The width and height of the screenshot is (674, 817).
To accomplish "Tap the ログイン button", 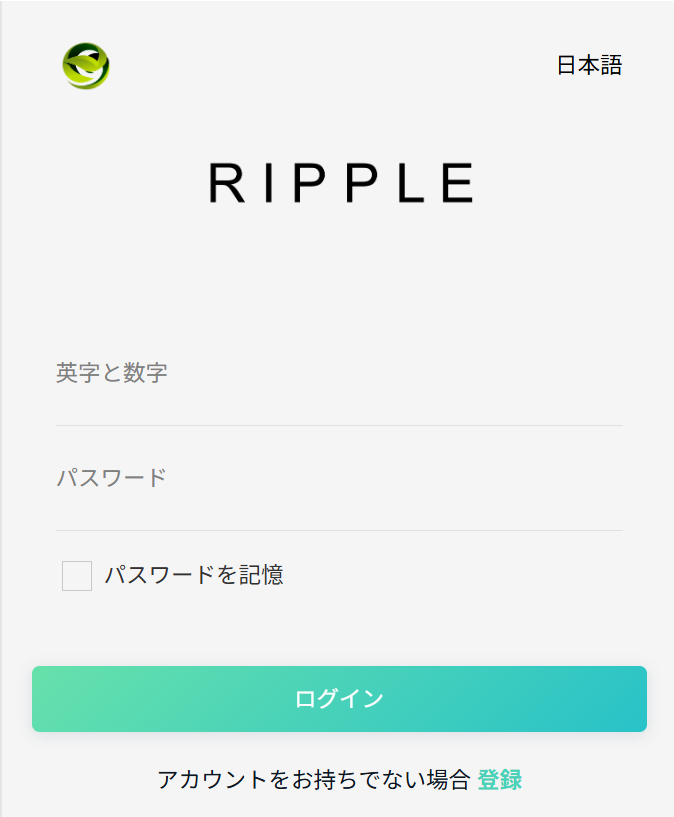I will pos(339,699).
